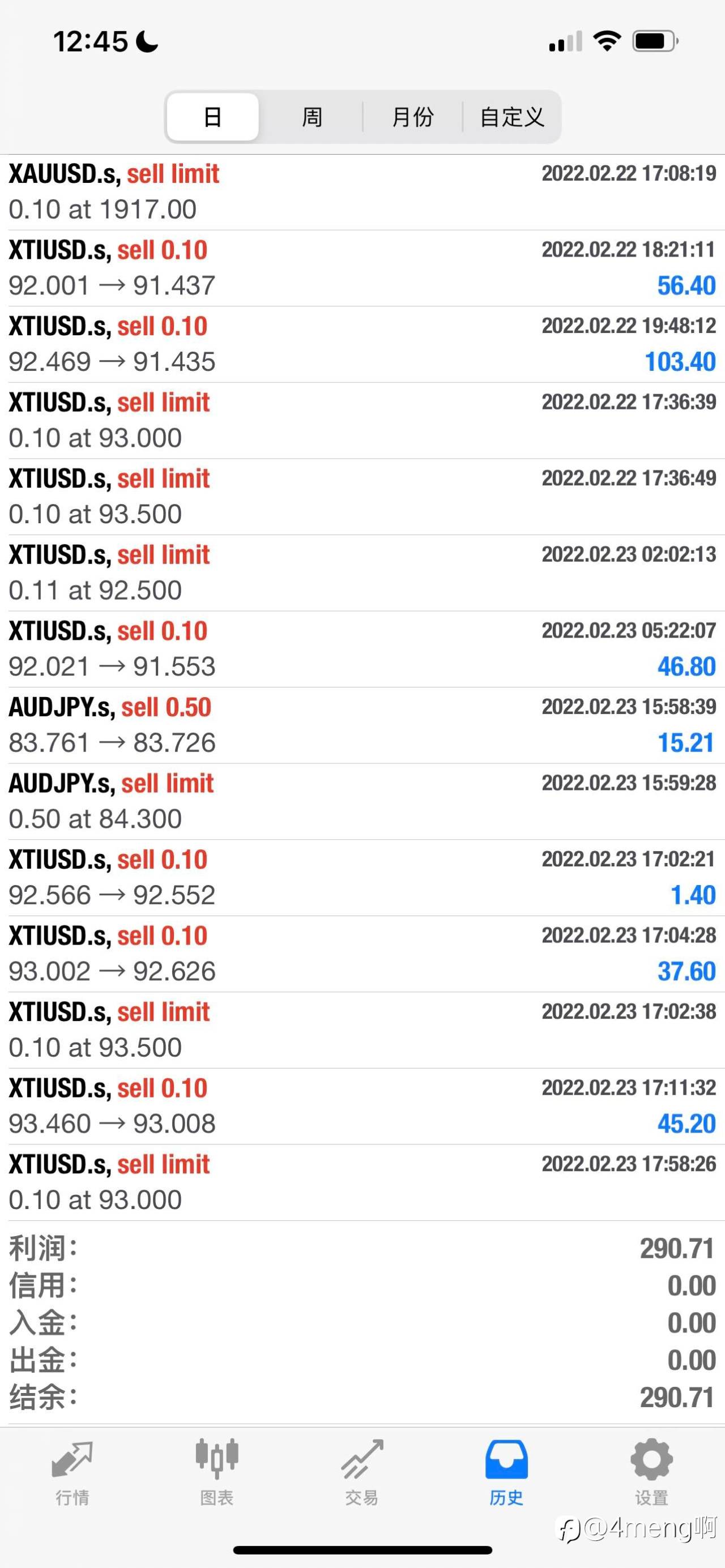This screenshot has height=1568, width=725.
Task: Switch to the 月份 (month) period
Action: 413,117
